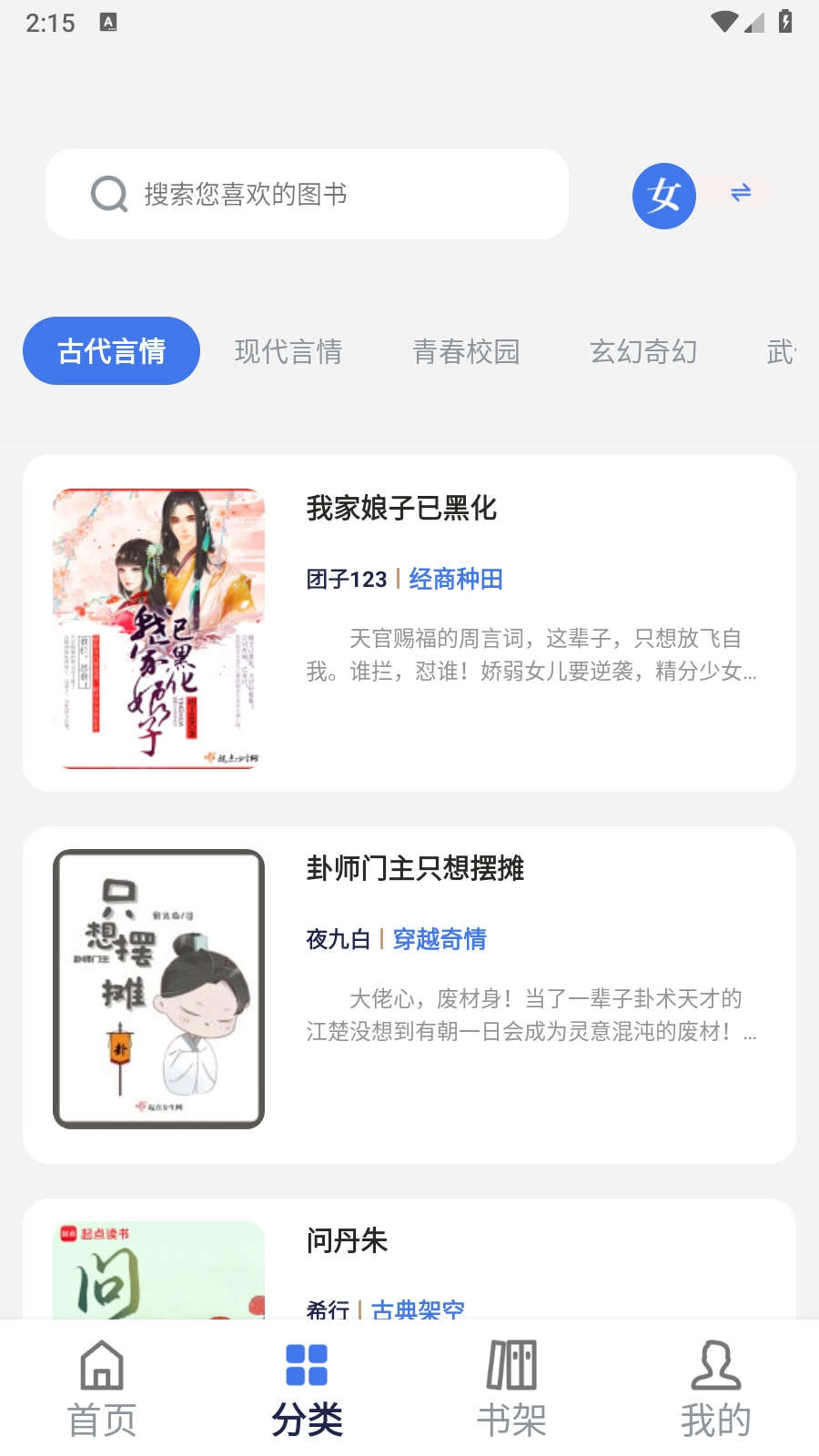Screen dimensions: 819x1456
Task: Switch to the 古代言情 category tab
Action: pos(110,350)
